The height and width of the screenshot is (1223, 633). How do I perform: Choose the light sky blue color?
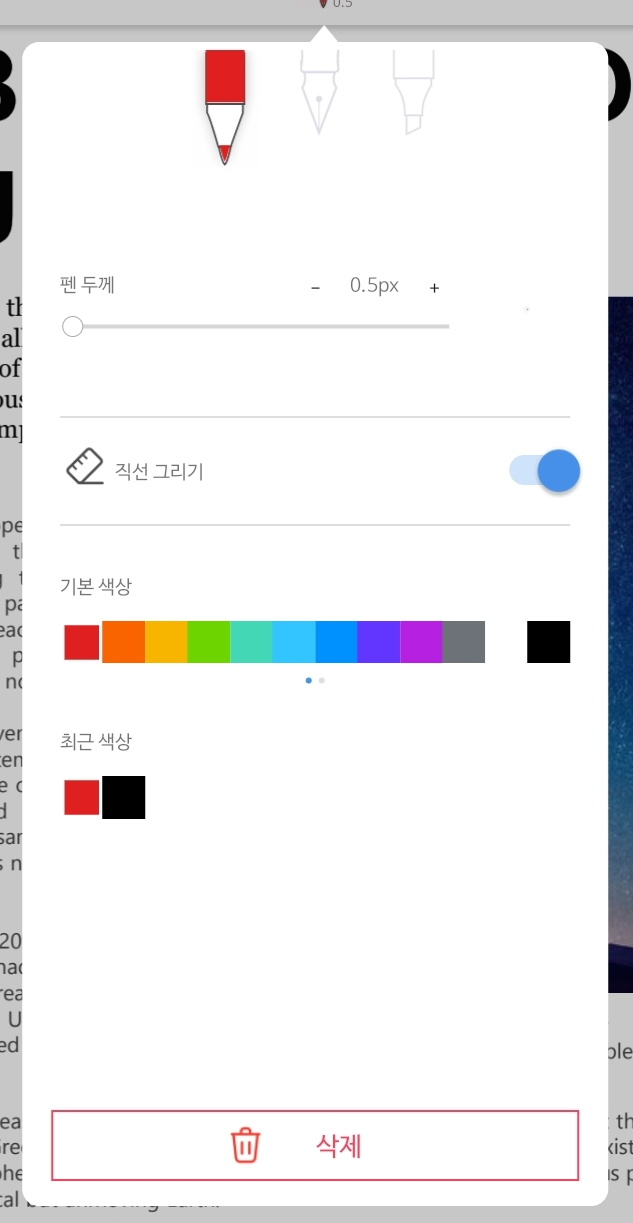pos(293,642)
